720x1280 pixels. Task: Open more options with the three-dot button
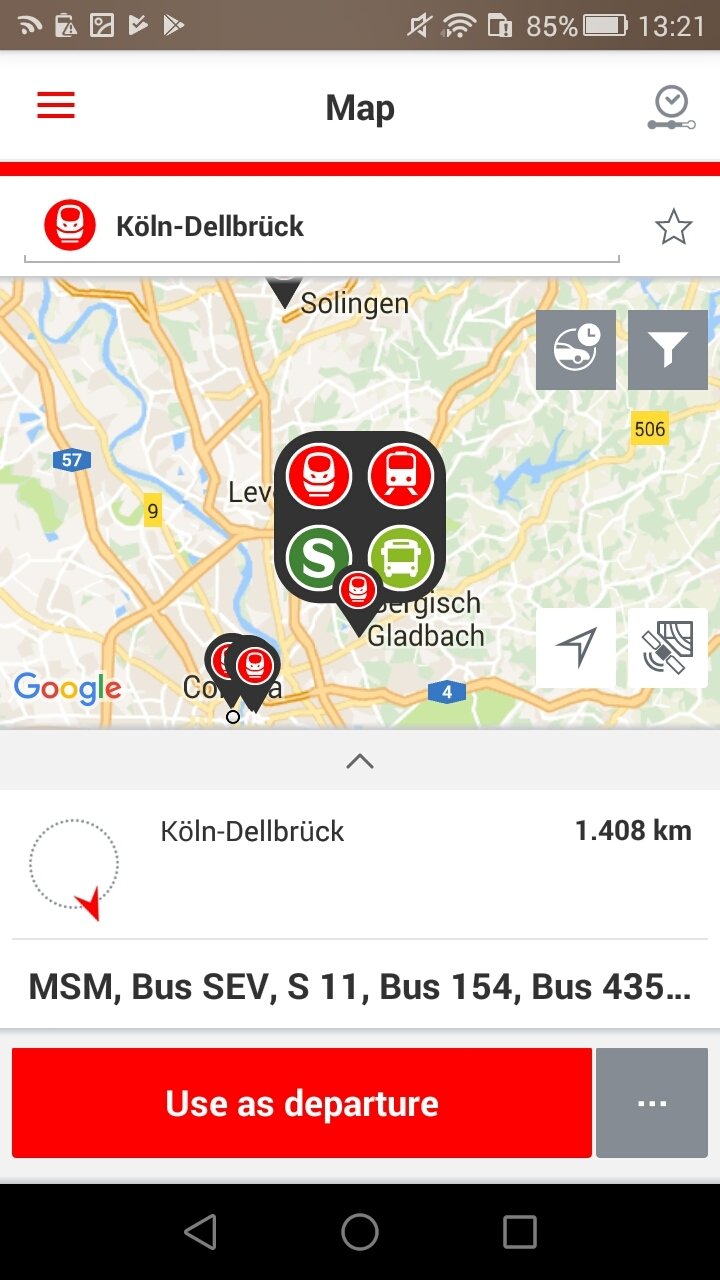652,1103
